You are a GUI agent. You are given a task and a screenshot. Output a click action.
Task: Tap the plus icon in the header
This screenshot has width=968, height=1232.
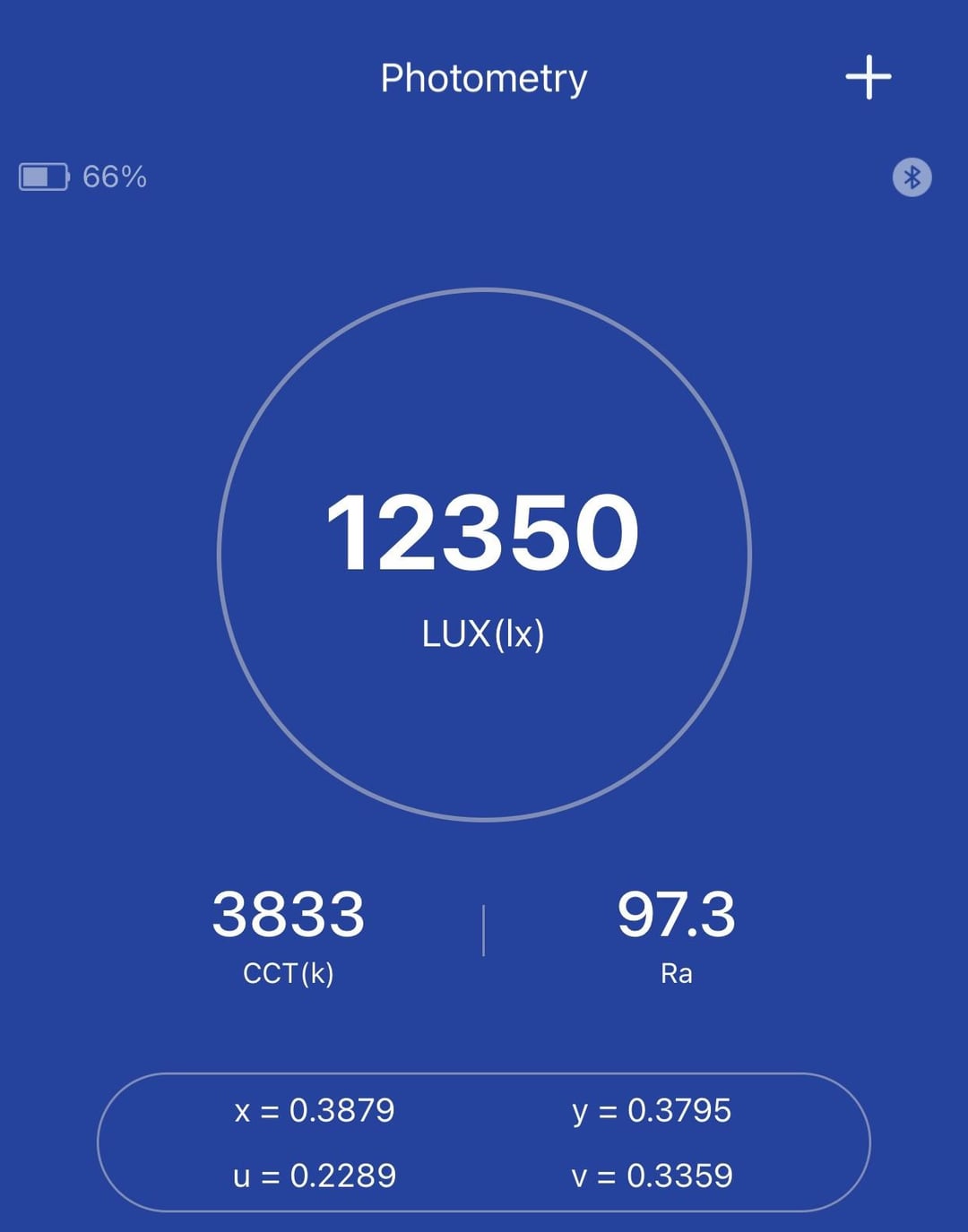coord(868,77)
